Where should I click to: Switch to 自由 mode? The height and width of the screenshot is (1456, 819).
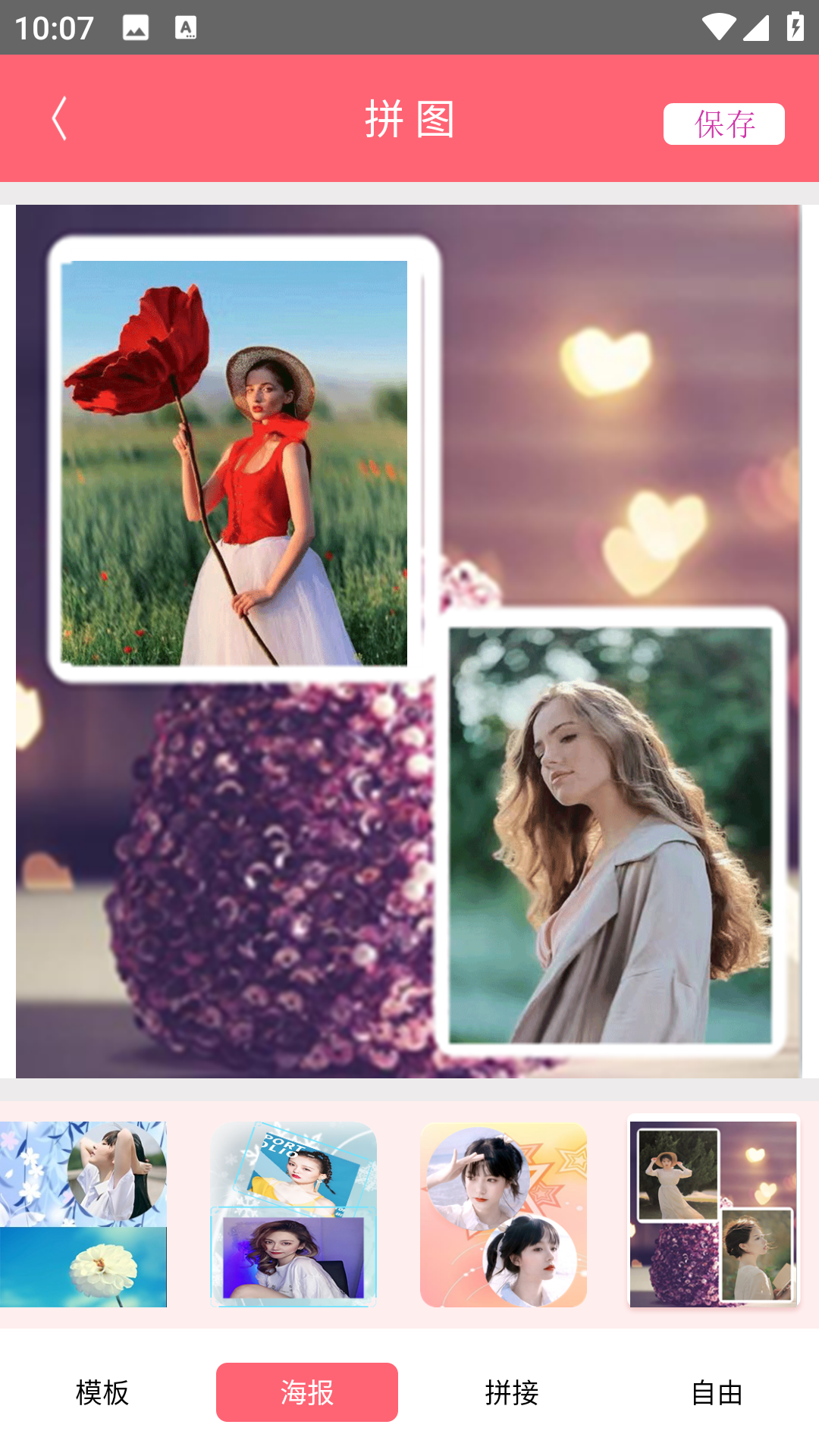point(717,1392)
